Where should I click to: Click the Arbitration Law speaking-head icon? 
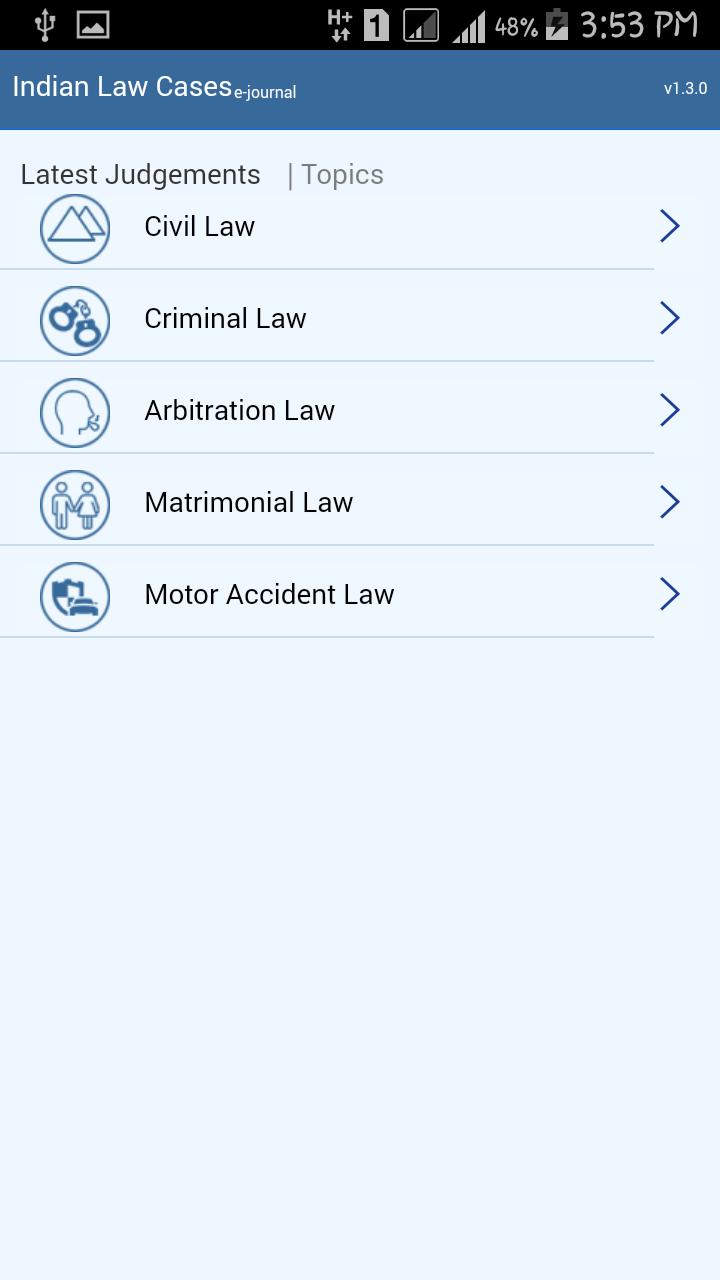(x=75, y=412)
